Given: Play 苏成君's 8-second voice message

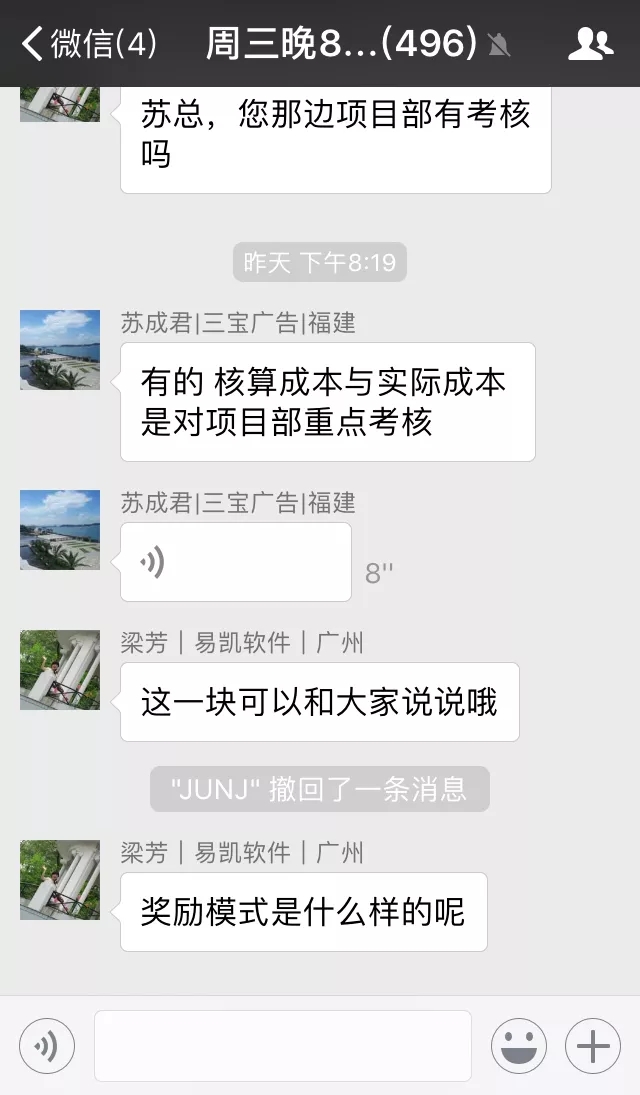Looking at the screenshot, I should point(235,563).
